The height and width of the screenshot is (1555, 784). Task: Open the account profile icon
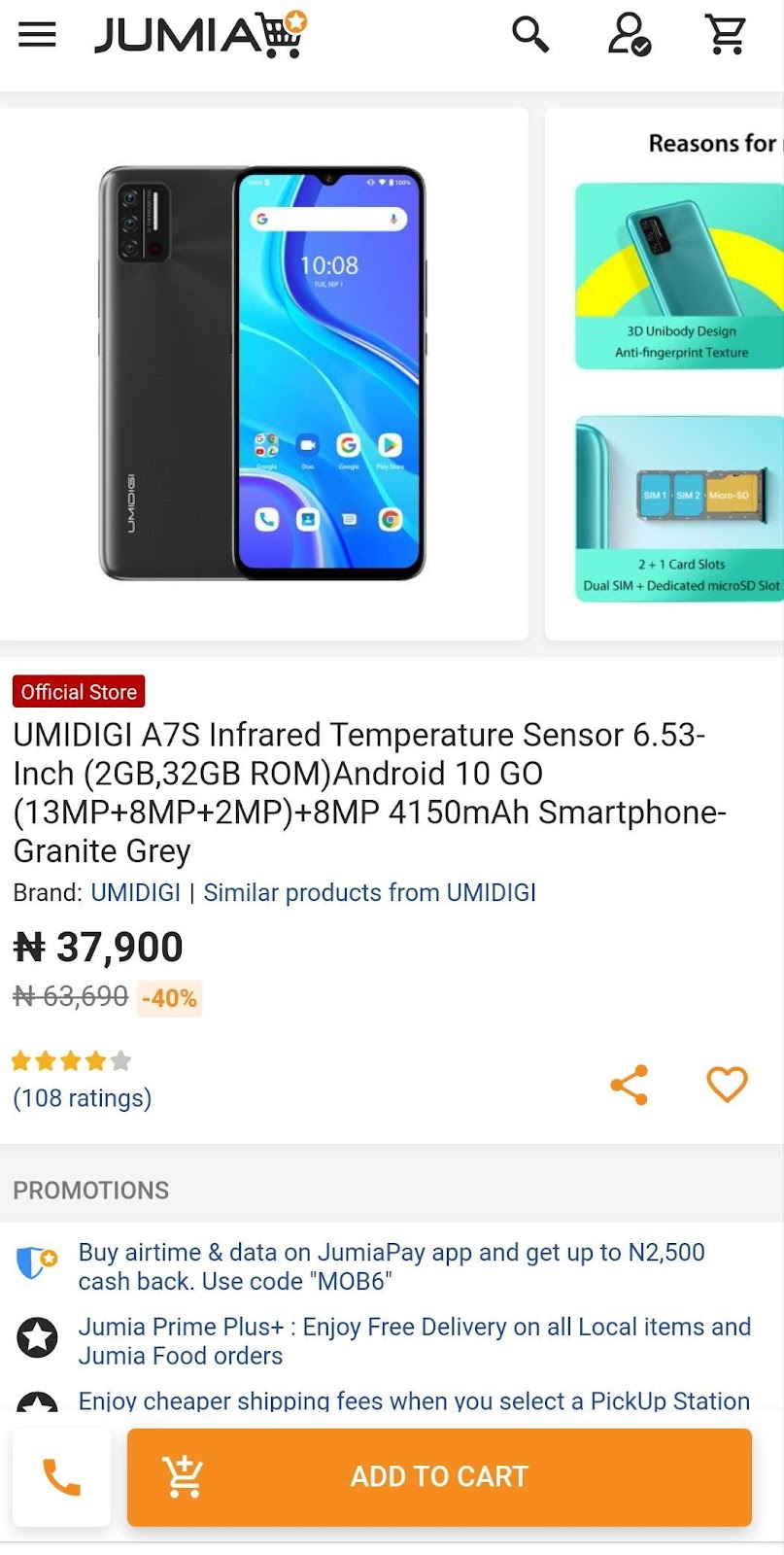(629, 35)
